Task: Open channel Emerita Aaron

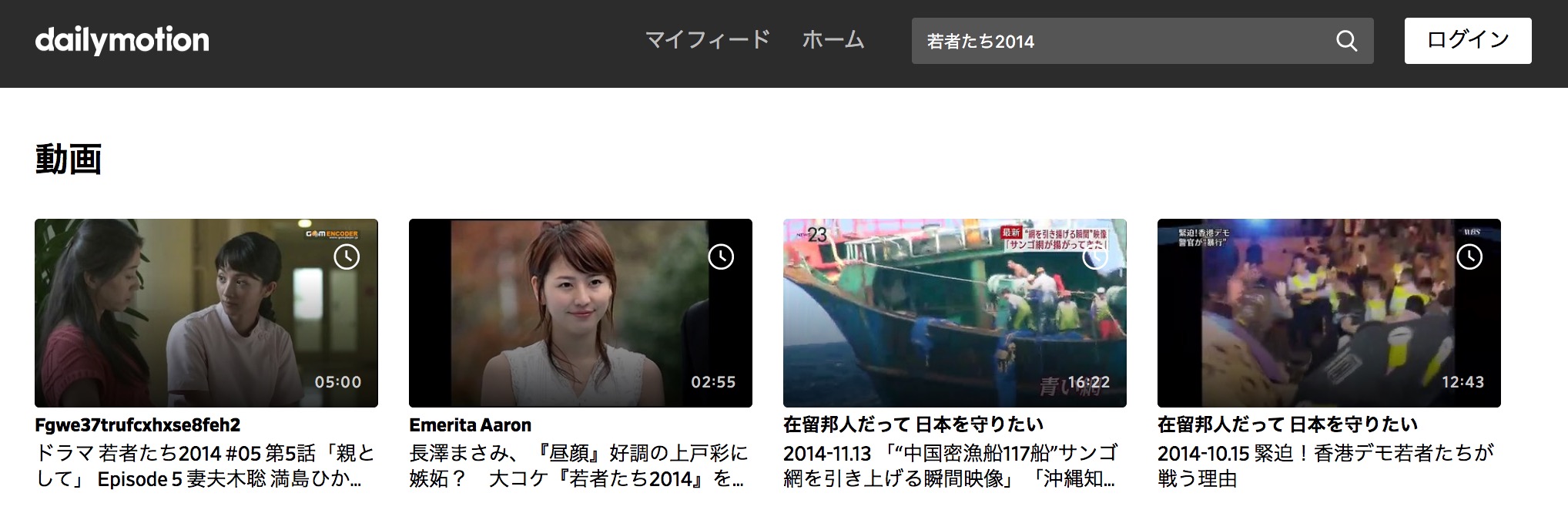Action: point(470,425)
